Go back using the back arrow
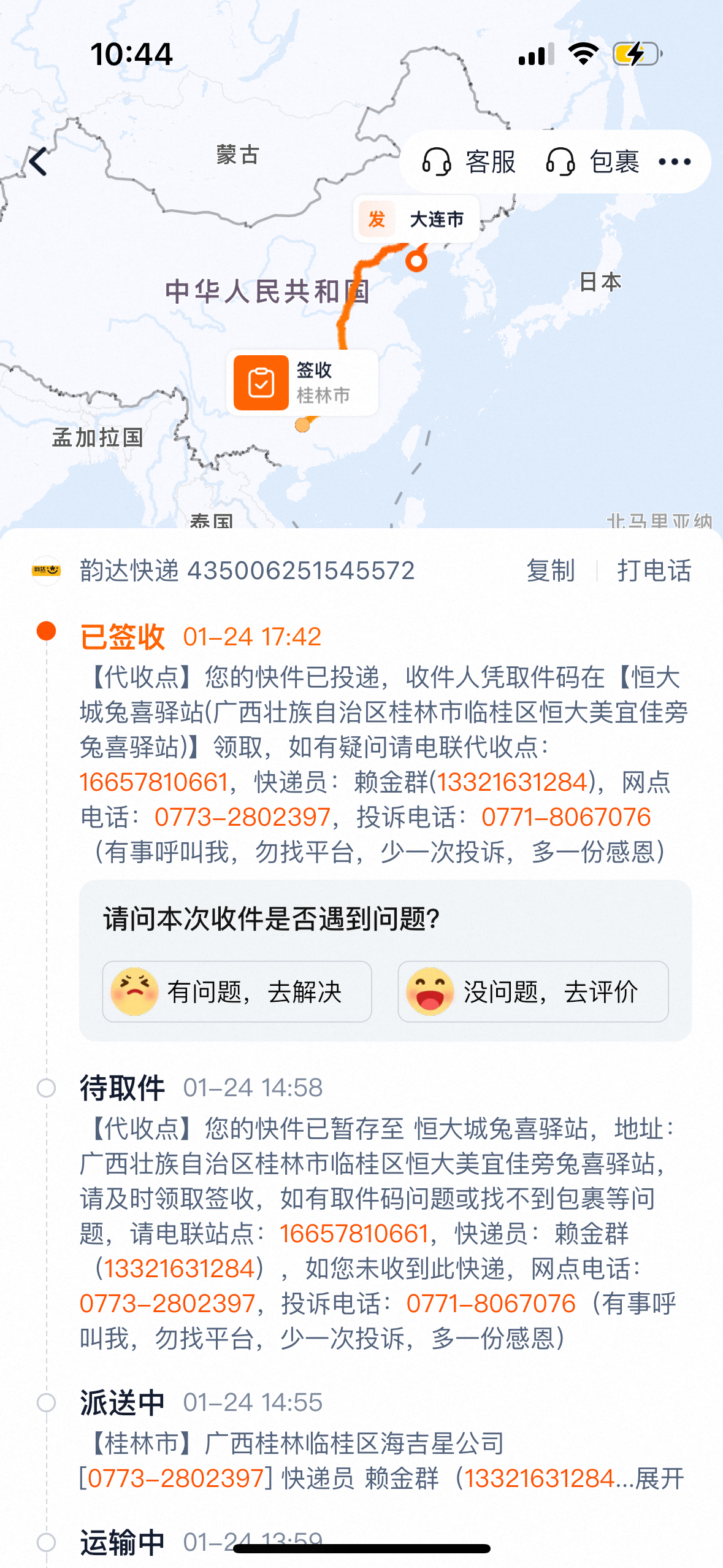 click(38, 162)
